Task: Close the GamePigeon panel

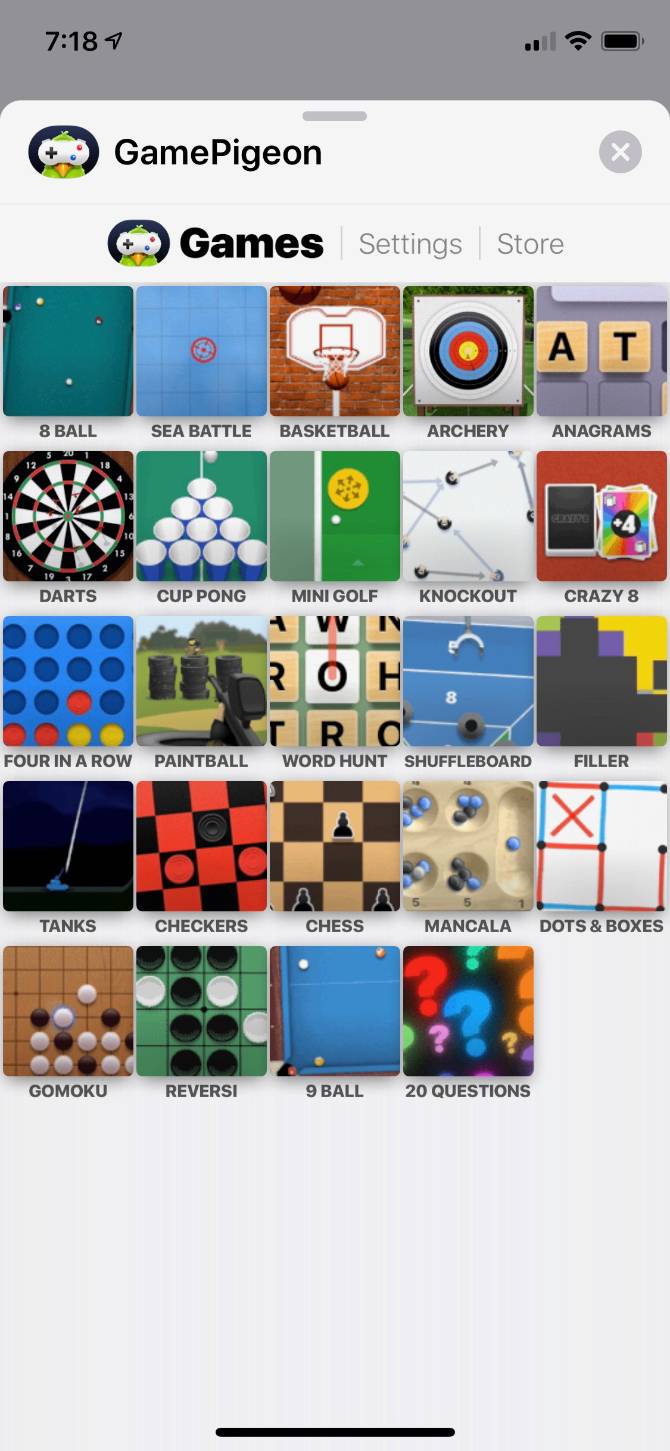Action: click(620, 152)
